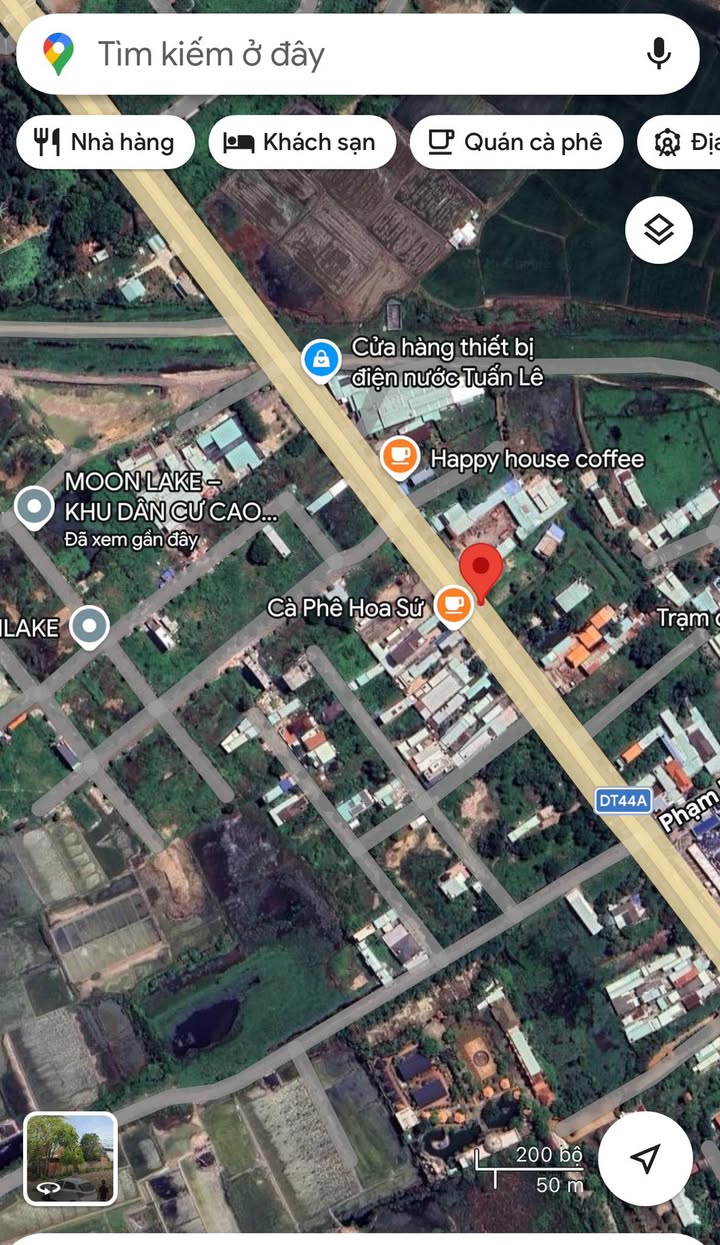
Task: Open the MOON LAKE – KHU DÂN CƯ CAO marker
Action: coord(35,508)
